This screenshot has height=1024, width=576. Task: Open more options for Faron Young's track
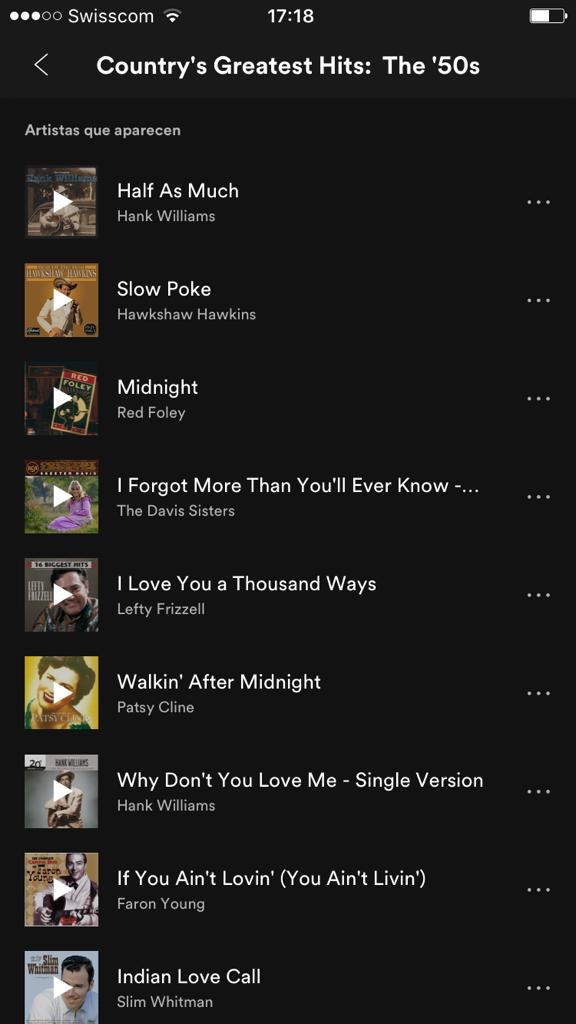click(538, 890)
